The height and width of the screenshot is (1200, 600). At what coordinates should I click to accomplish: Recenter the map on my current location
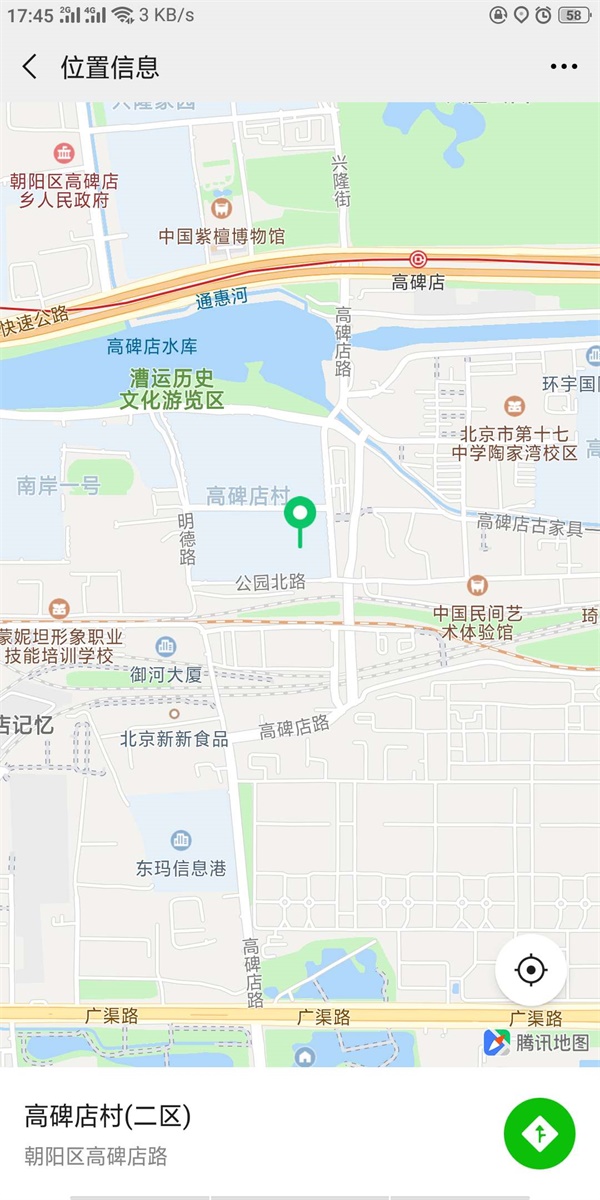point(531,970)
